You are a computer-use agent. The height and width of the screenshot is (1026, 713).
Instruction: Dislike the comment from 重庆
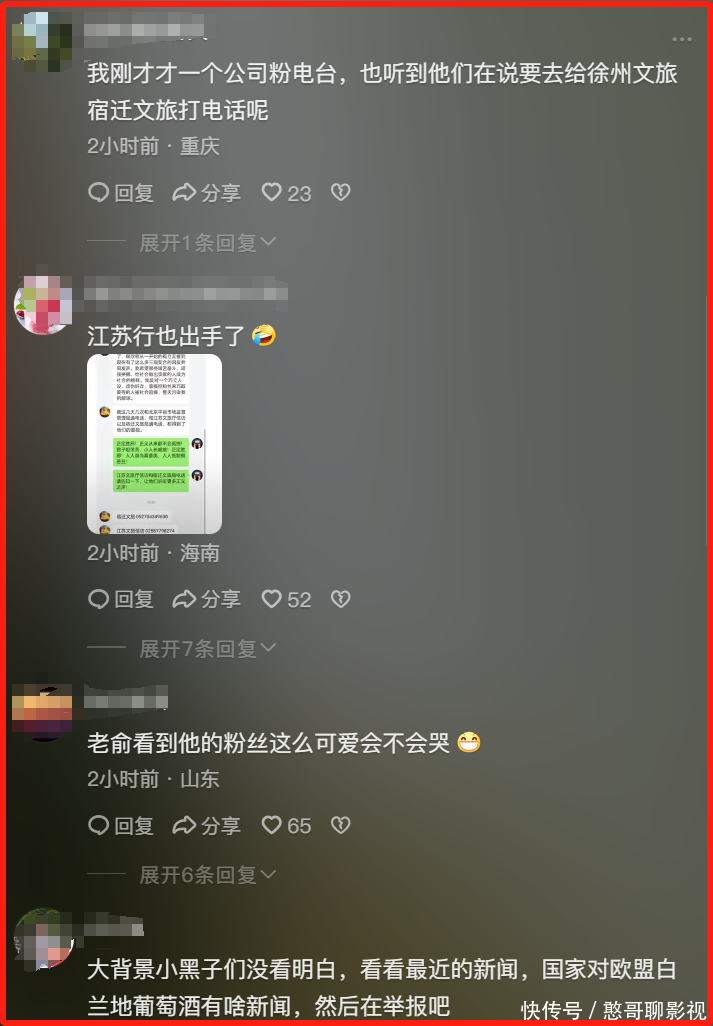pos(341,192)
